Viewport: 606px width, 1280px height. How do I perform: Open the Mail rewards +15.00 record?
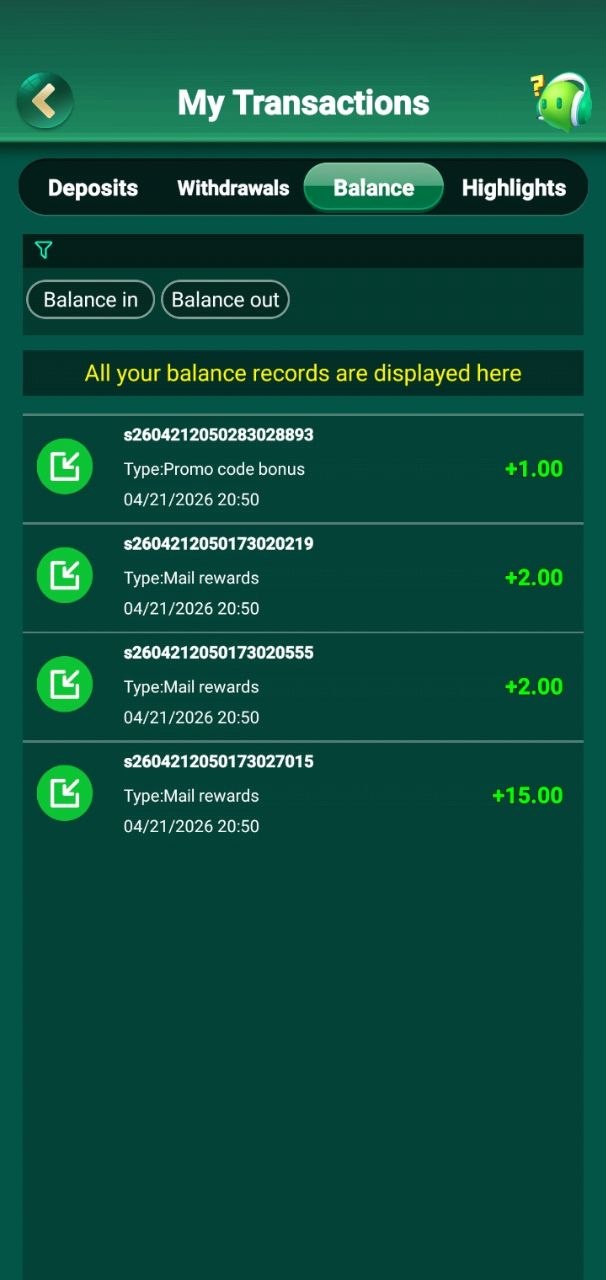click(x=302, y=795)
